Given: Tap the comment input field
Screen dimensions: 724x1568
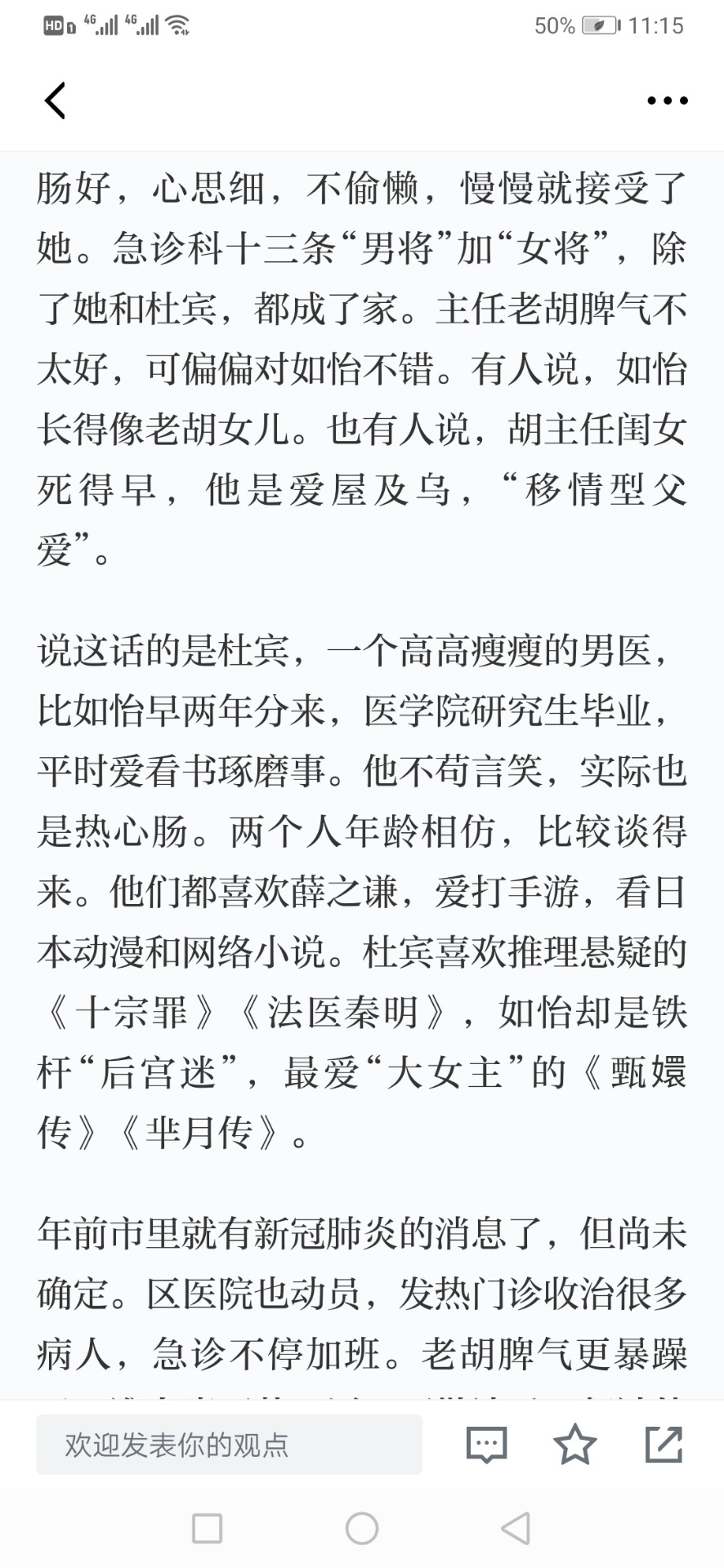Looking at the screenshot, I should click(x=229, y=1445).
